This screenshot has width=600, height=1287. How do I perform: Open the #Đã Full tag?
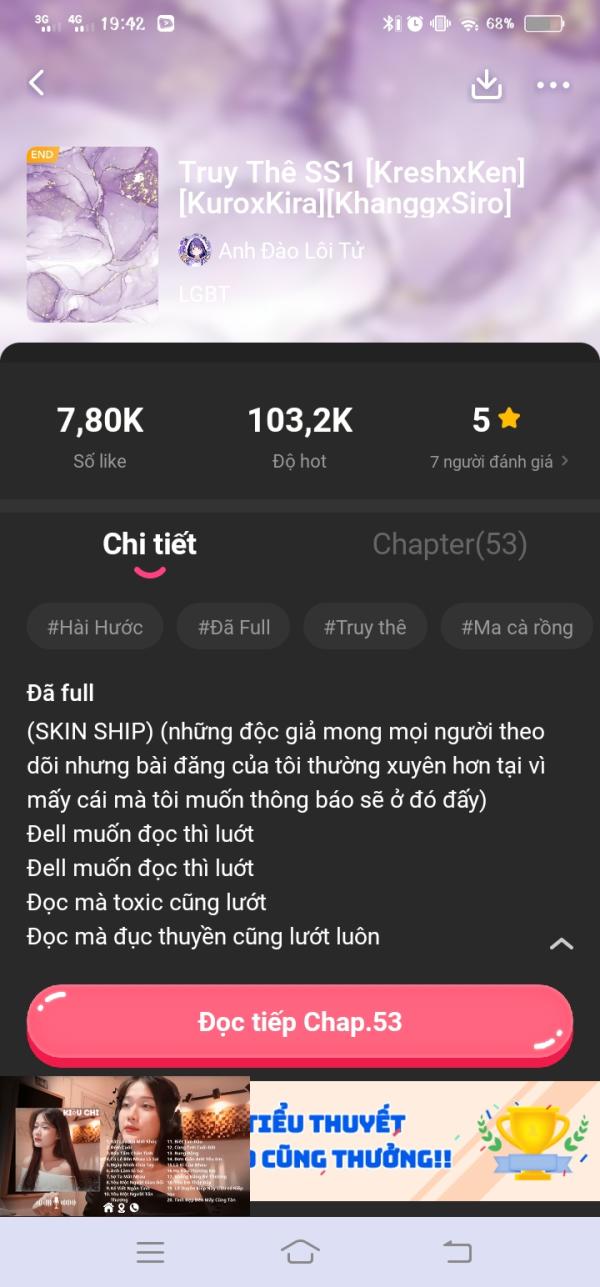tap(234, 627)
